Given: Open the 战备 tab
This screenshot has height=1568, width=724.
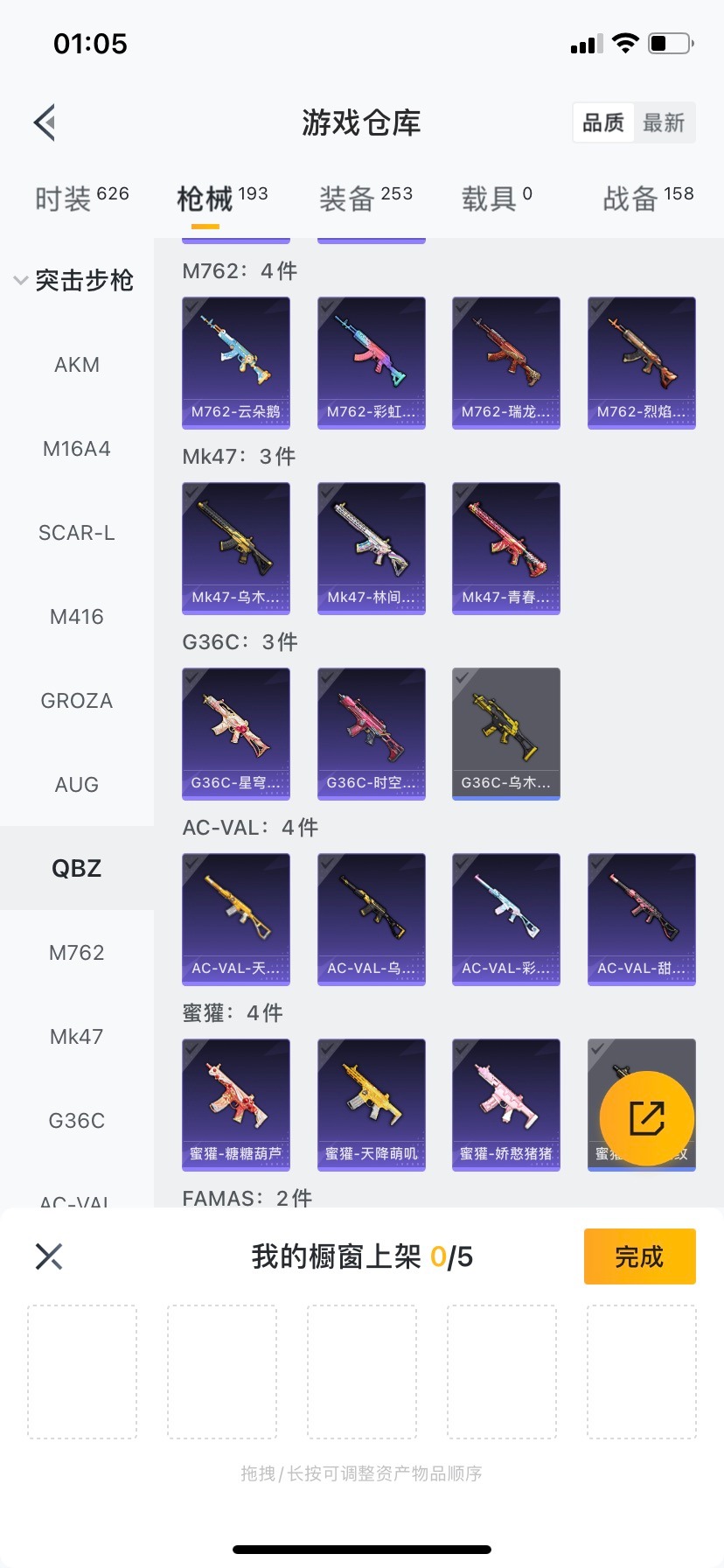Looking at the screenshot, I should coord(647,199).
